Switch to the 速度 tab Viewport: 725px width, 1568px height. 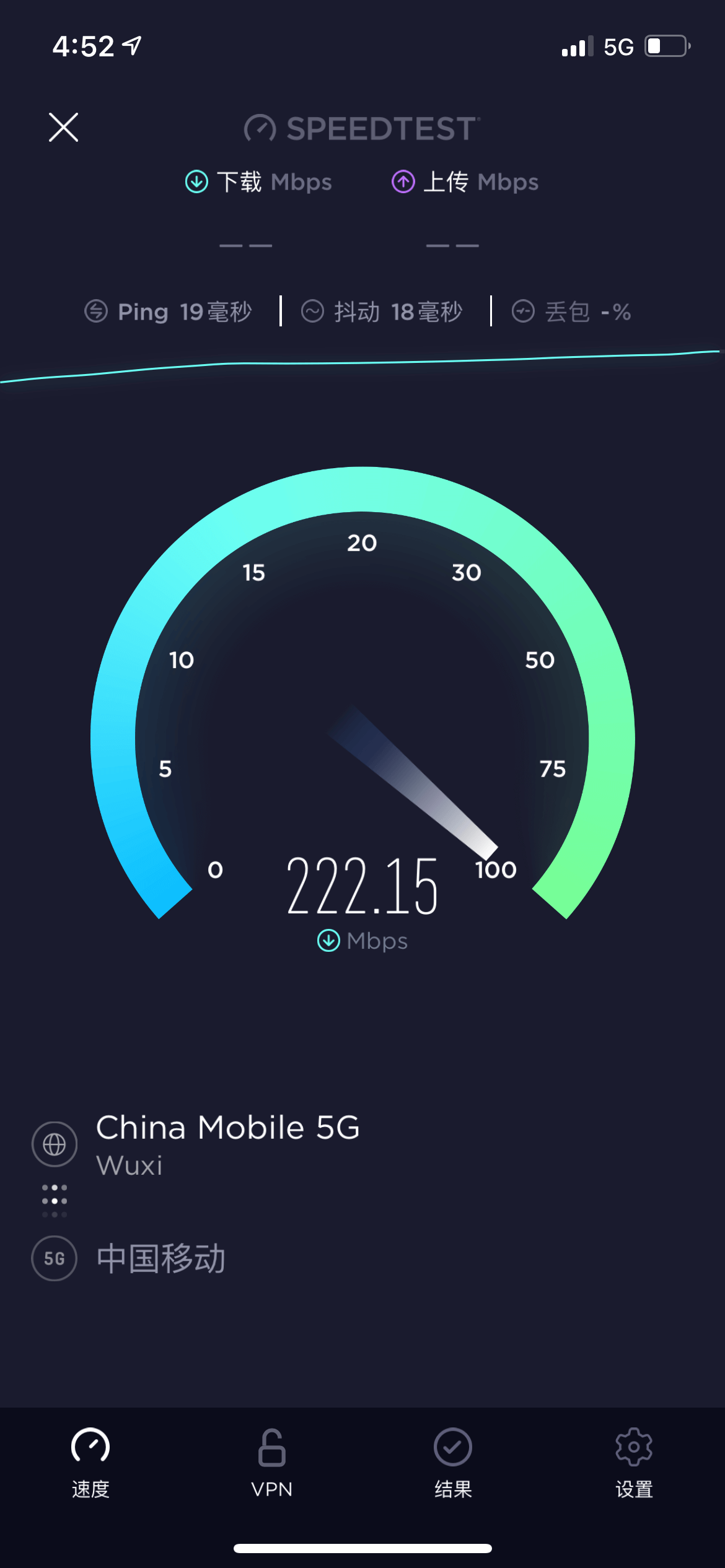pyautogui.click(x=90, y=1461)
